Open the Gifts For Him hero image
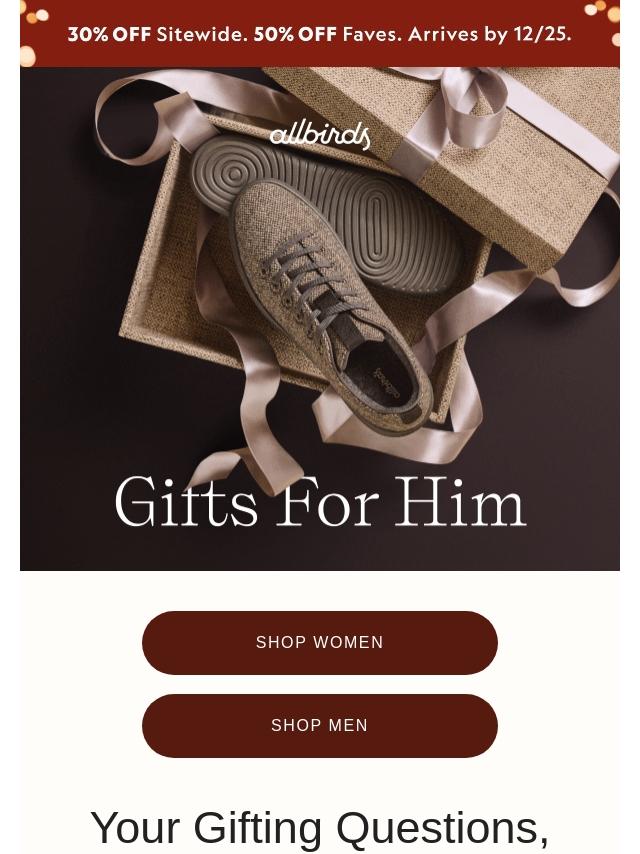This screenshot has height=854, width=640. click(x=320, y=319)
